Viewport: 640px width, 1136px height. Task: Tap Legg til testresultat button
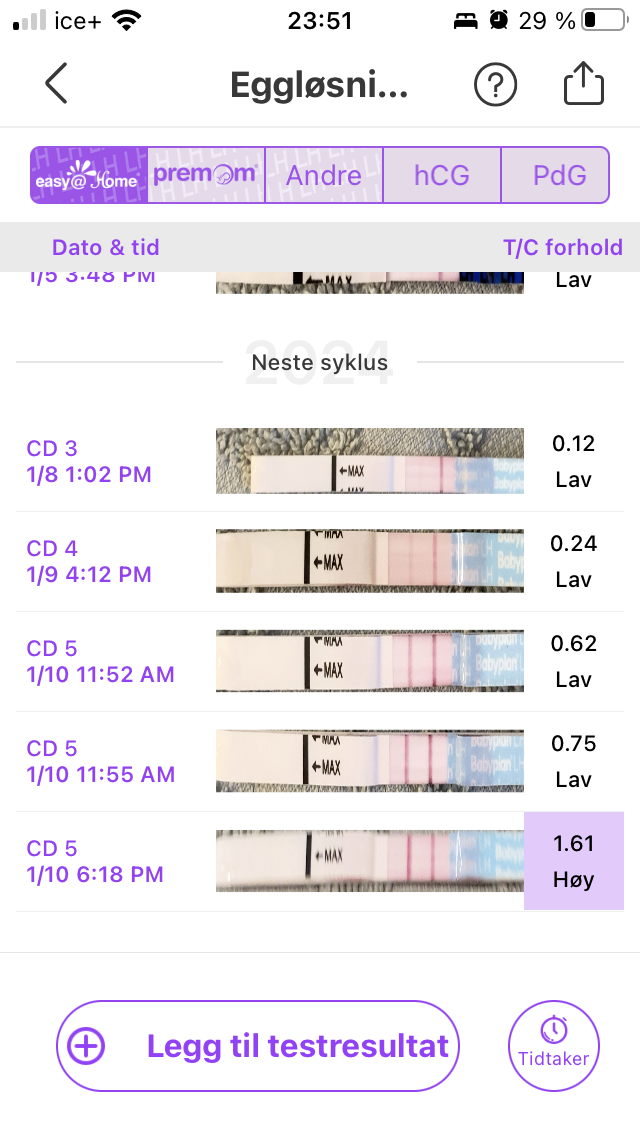point(258,1046)
